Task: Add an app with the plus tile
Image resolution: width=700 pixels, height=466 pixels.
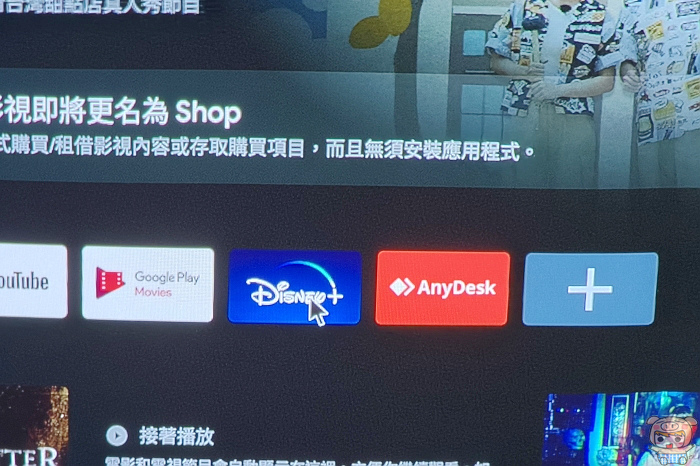Action: [x=590, y=289]
